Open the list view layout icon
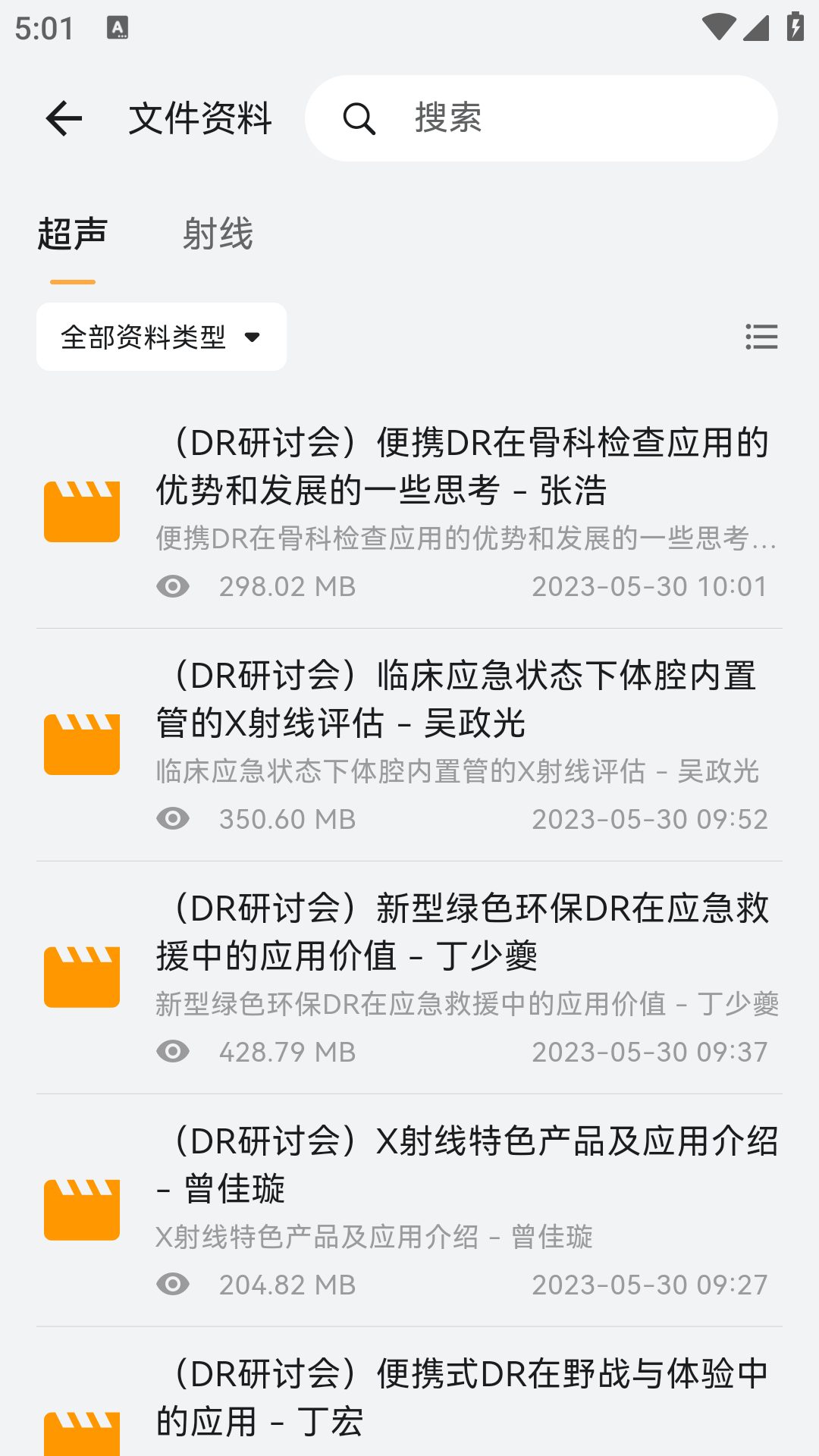 761,337
